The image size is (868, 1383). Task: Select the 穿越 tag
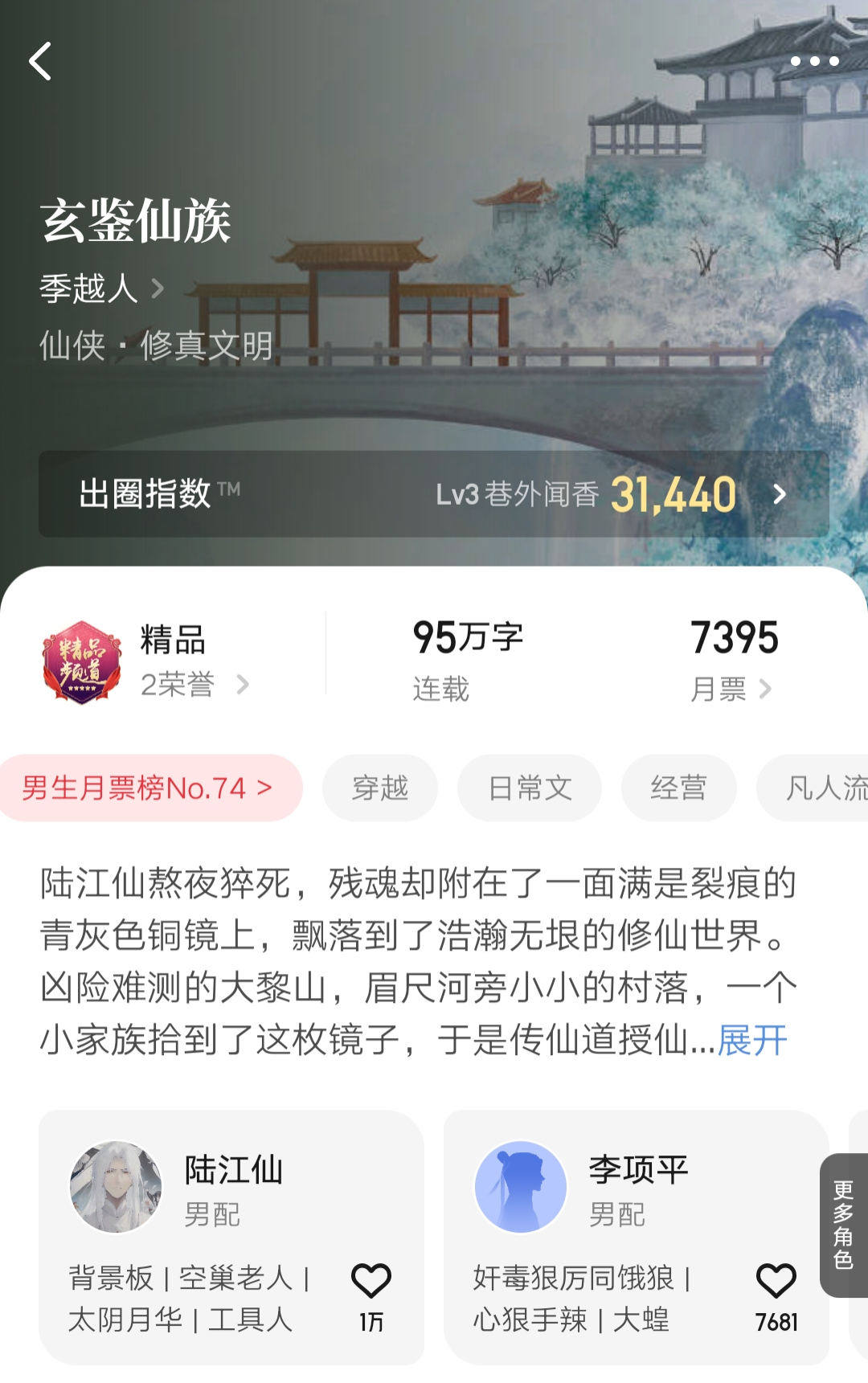point(379,788)
